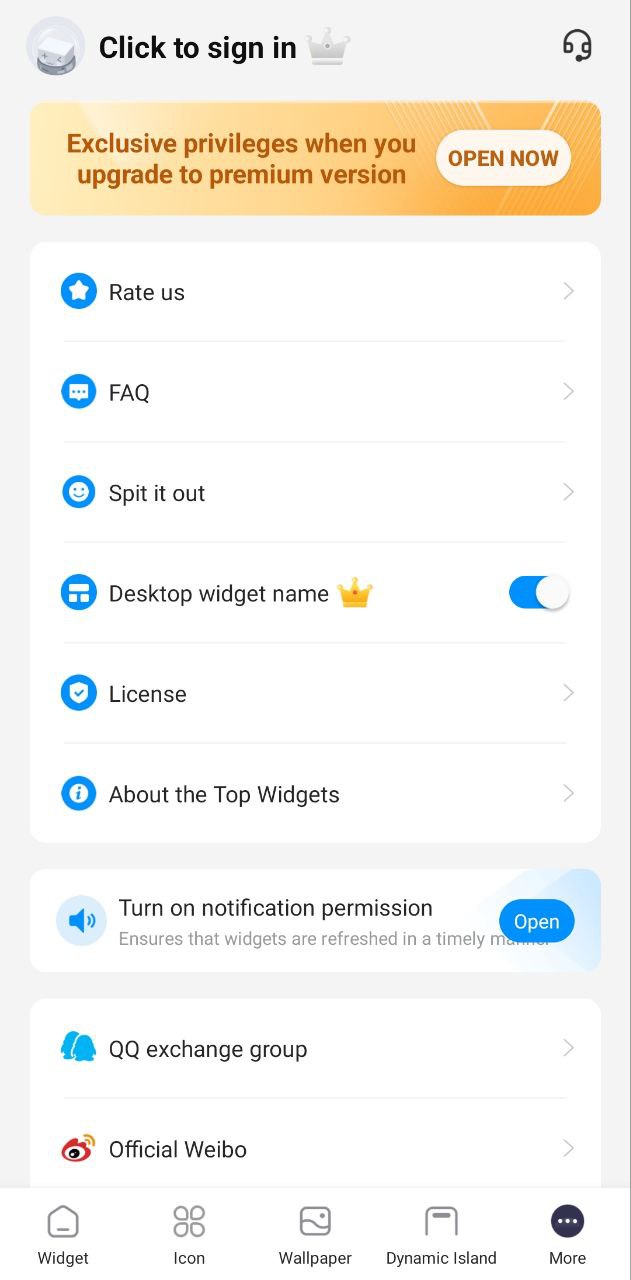631x1280 pixels.
Task: Open customer support headset icon
Action: pos(577,45)
